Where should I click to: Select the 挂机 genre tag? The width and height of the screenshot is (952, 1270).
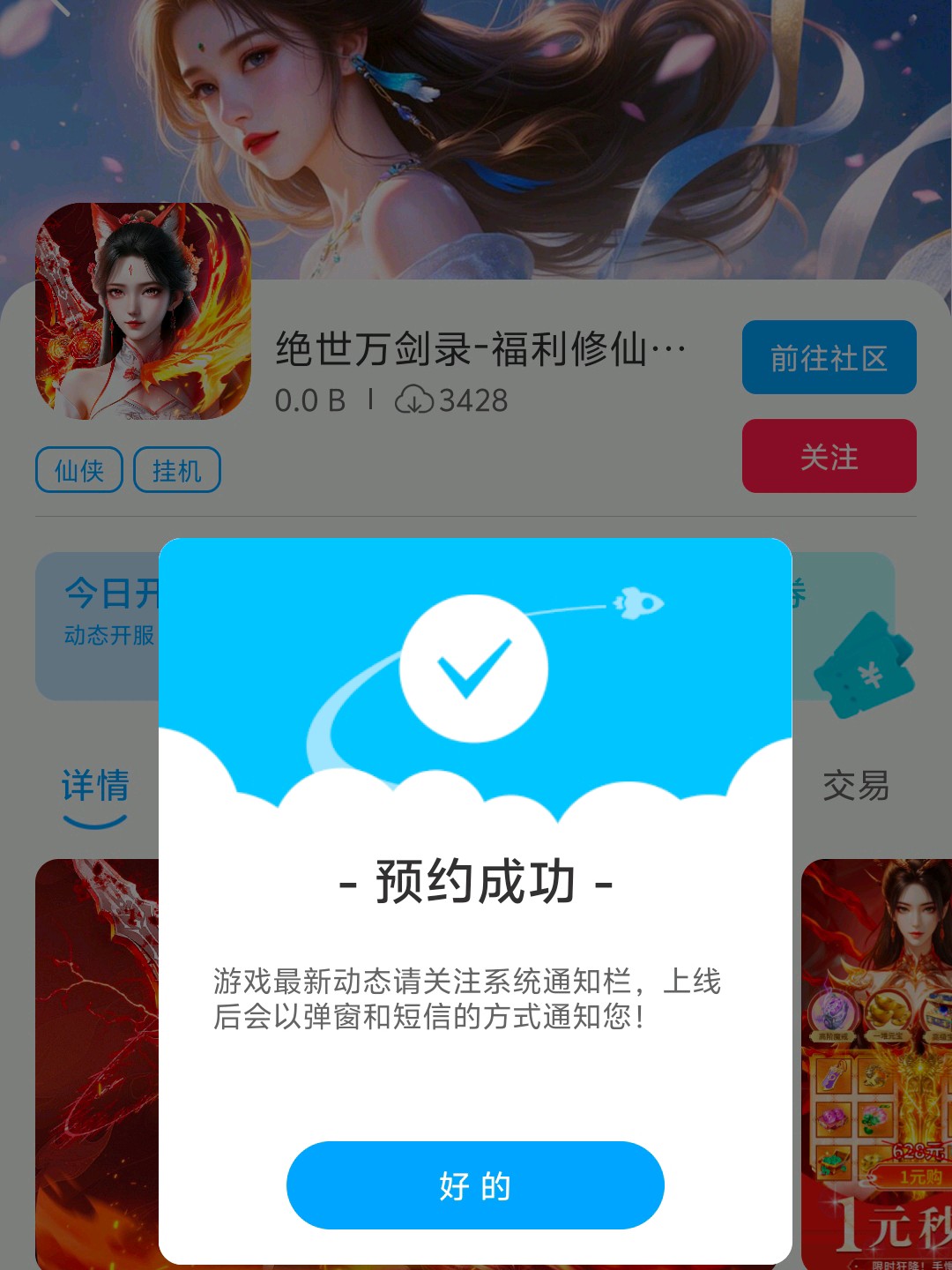(x=176, y=470)
